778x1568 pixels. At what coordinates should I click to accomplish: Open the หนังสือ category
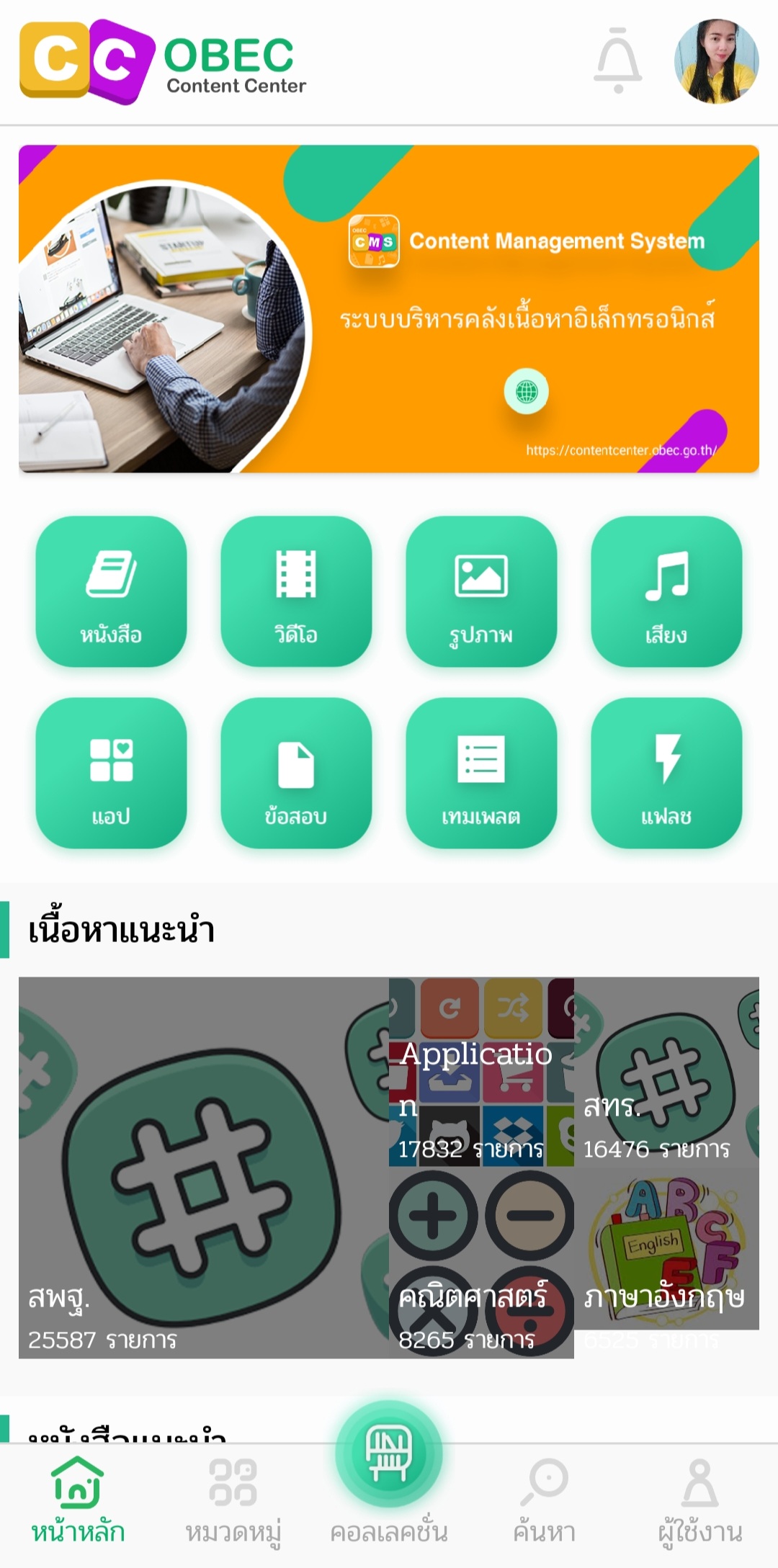[111, 591]
